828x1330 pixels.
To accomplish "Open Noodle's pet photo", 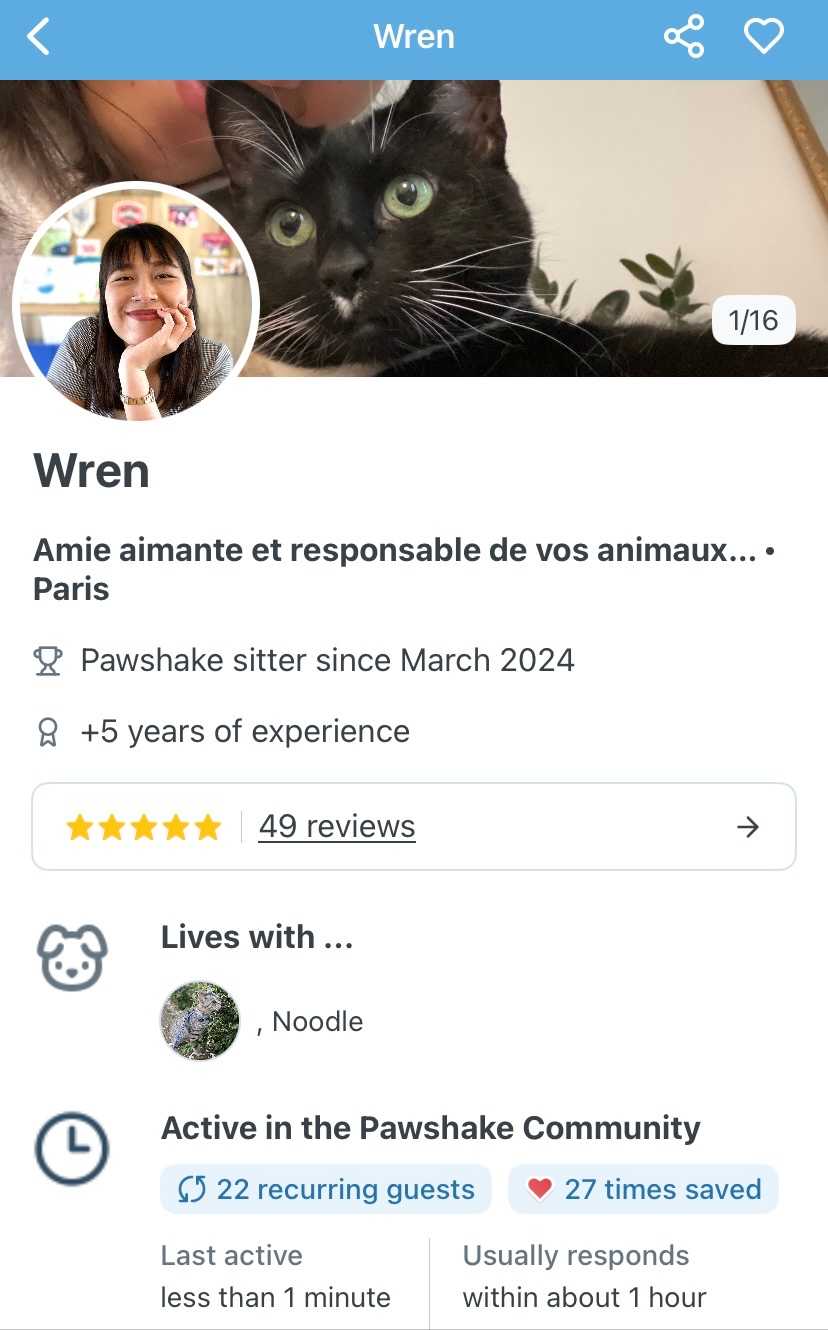I will click(x=200, y=1021).
